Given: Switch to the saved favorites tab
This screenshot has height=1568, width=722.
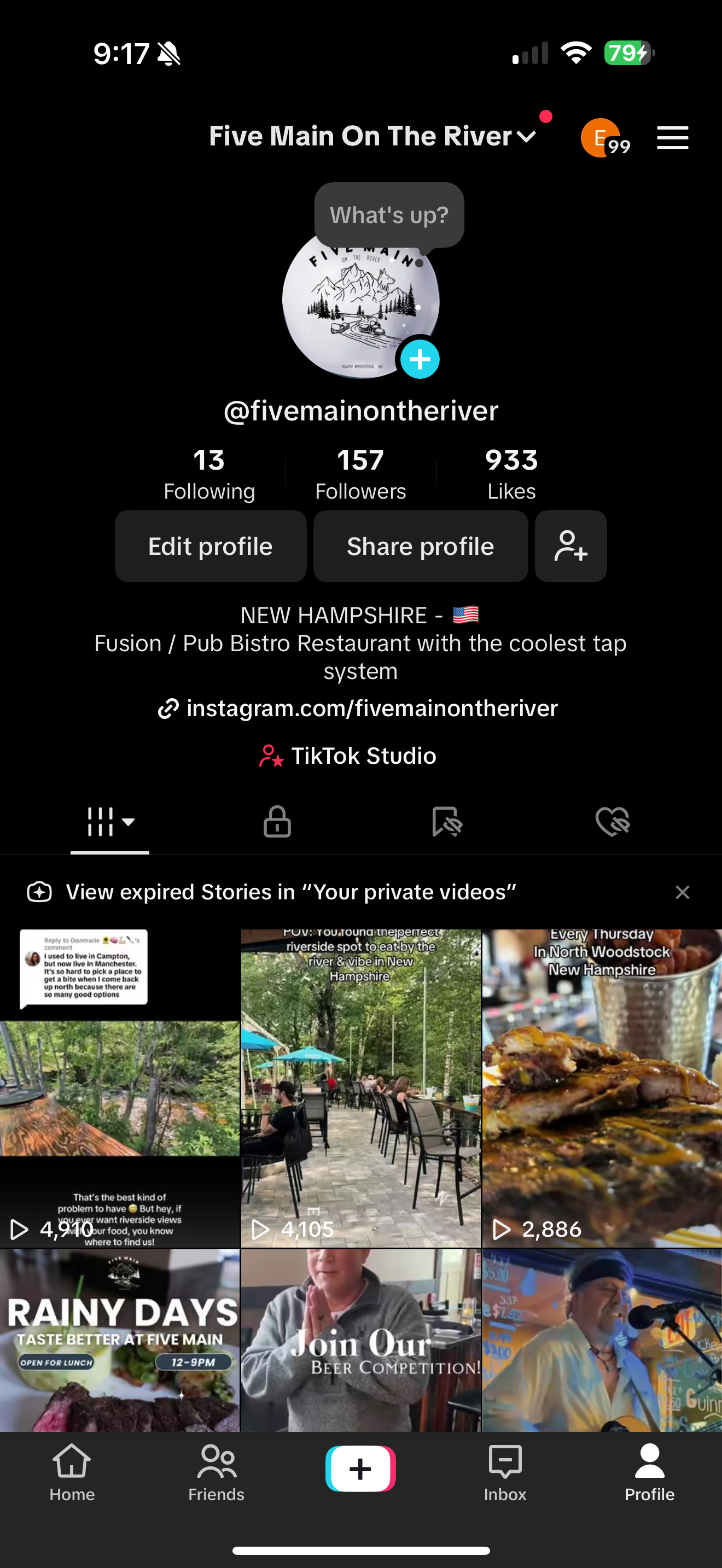Looking at the screenshot, I should [447, 821].
